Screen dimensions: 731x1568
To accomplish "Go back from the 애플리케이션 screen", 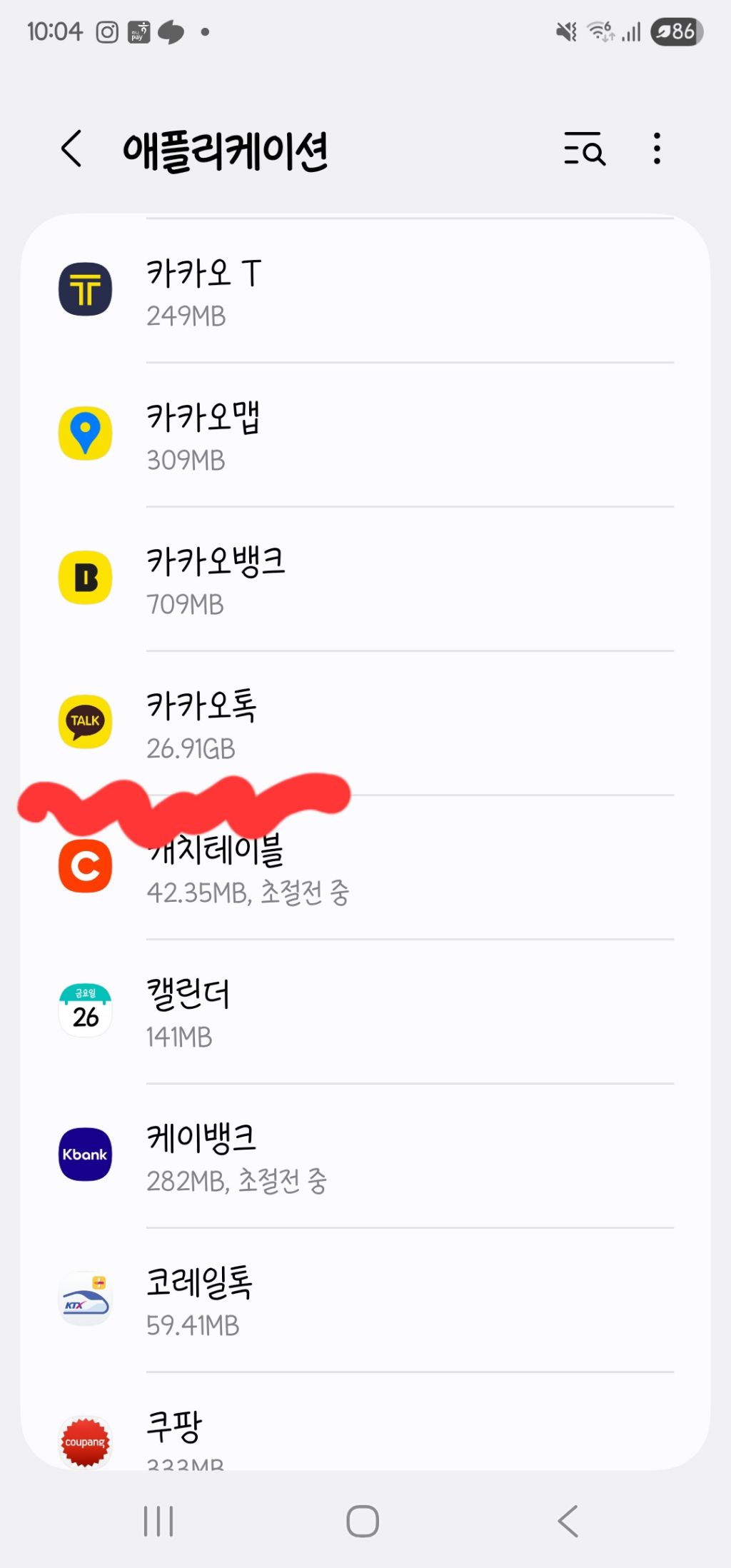I will pyautogui.click(x=72, y=149).
